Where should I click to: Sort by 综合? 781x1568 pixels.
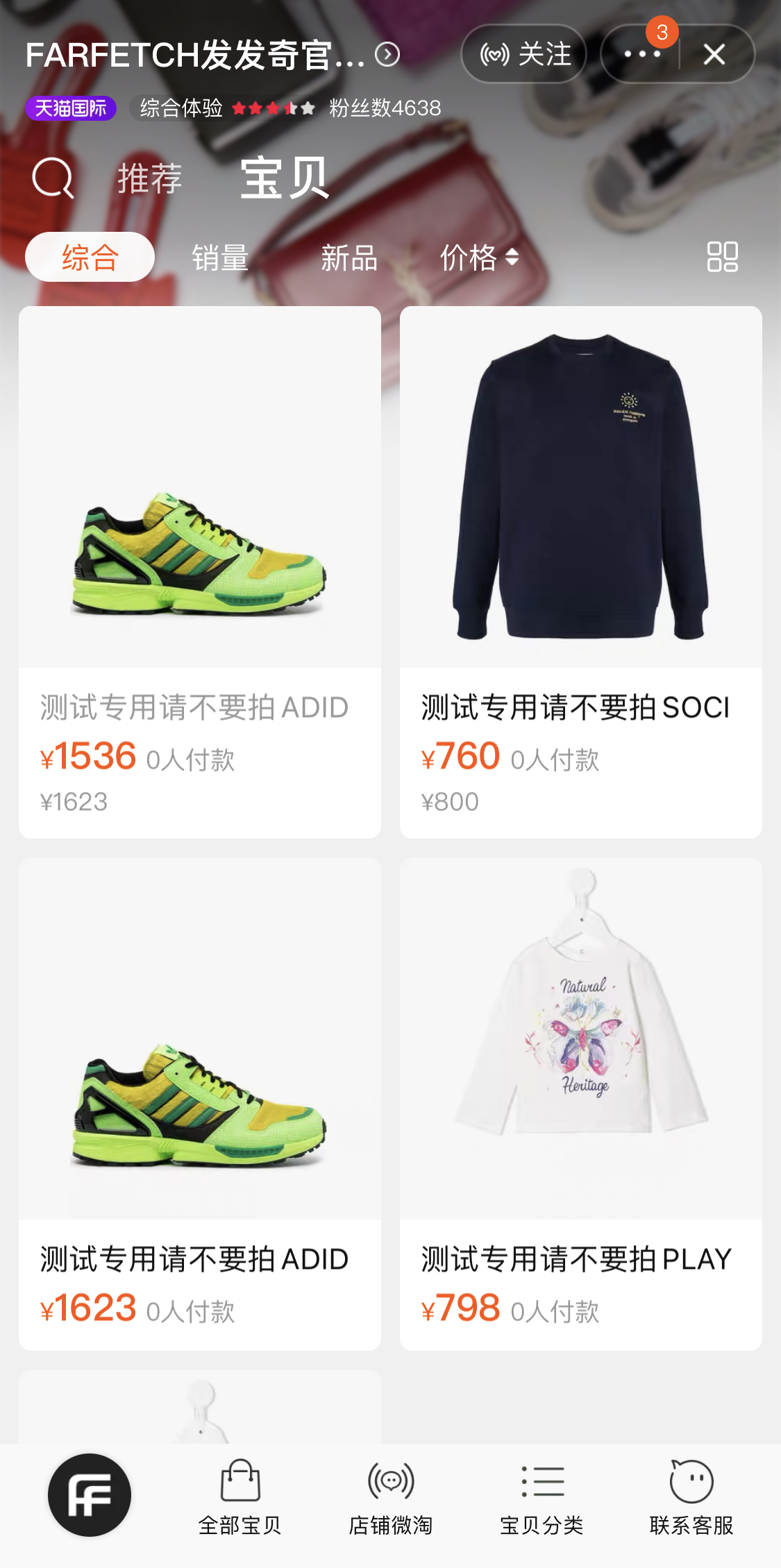point(90,258)
